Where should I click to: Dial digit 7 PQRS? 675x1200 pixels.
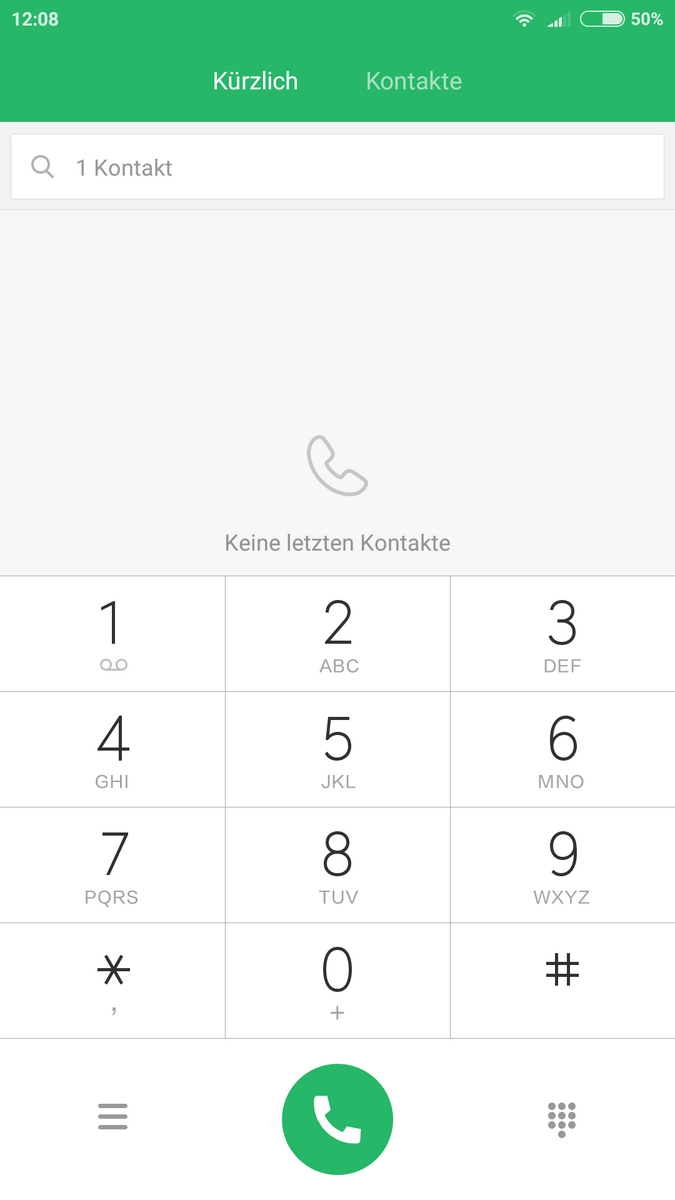112,865
